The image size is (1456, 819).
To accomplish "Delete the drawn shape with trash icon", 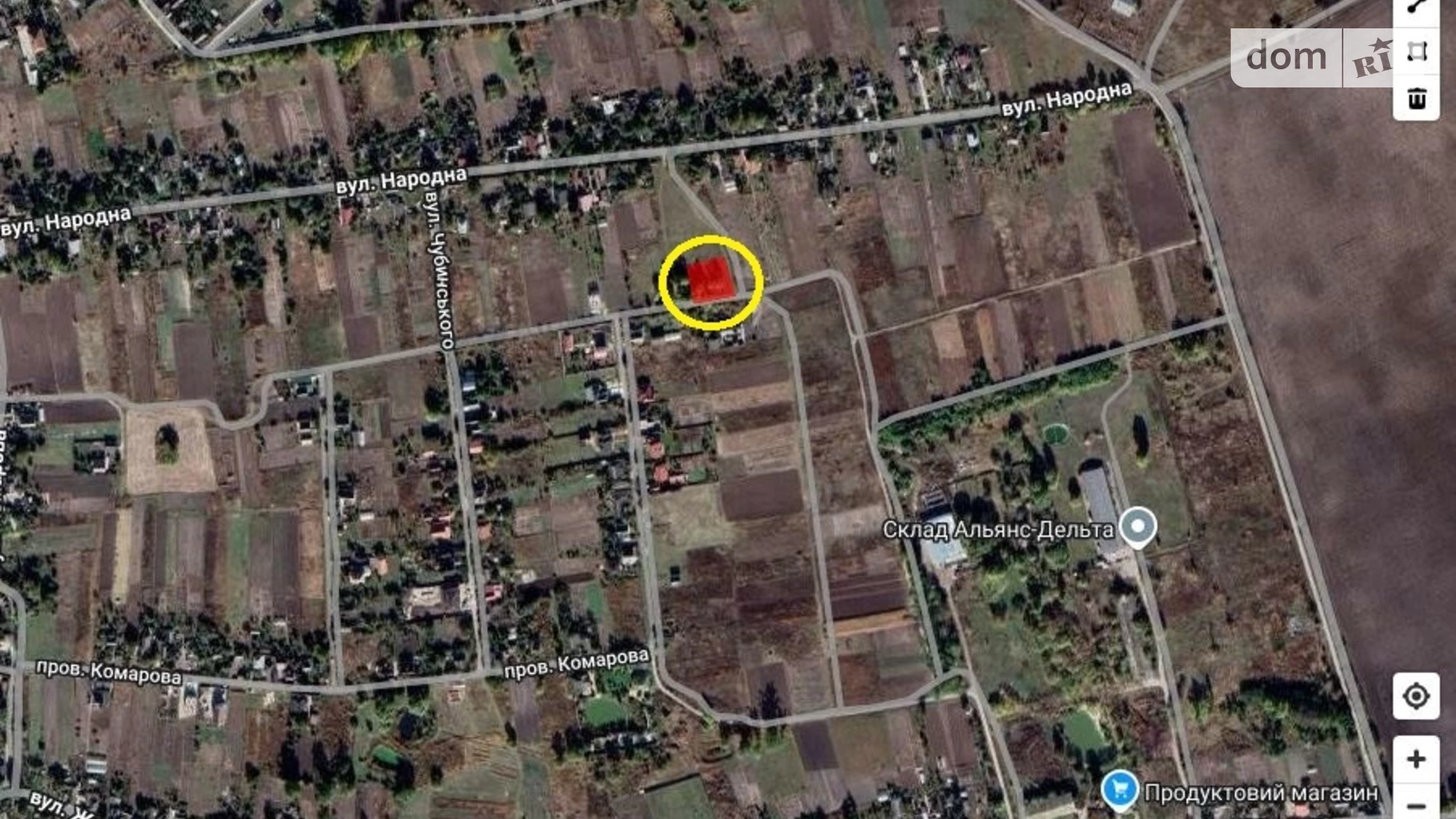I will pos(1416,99).
